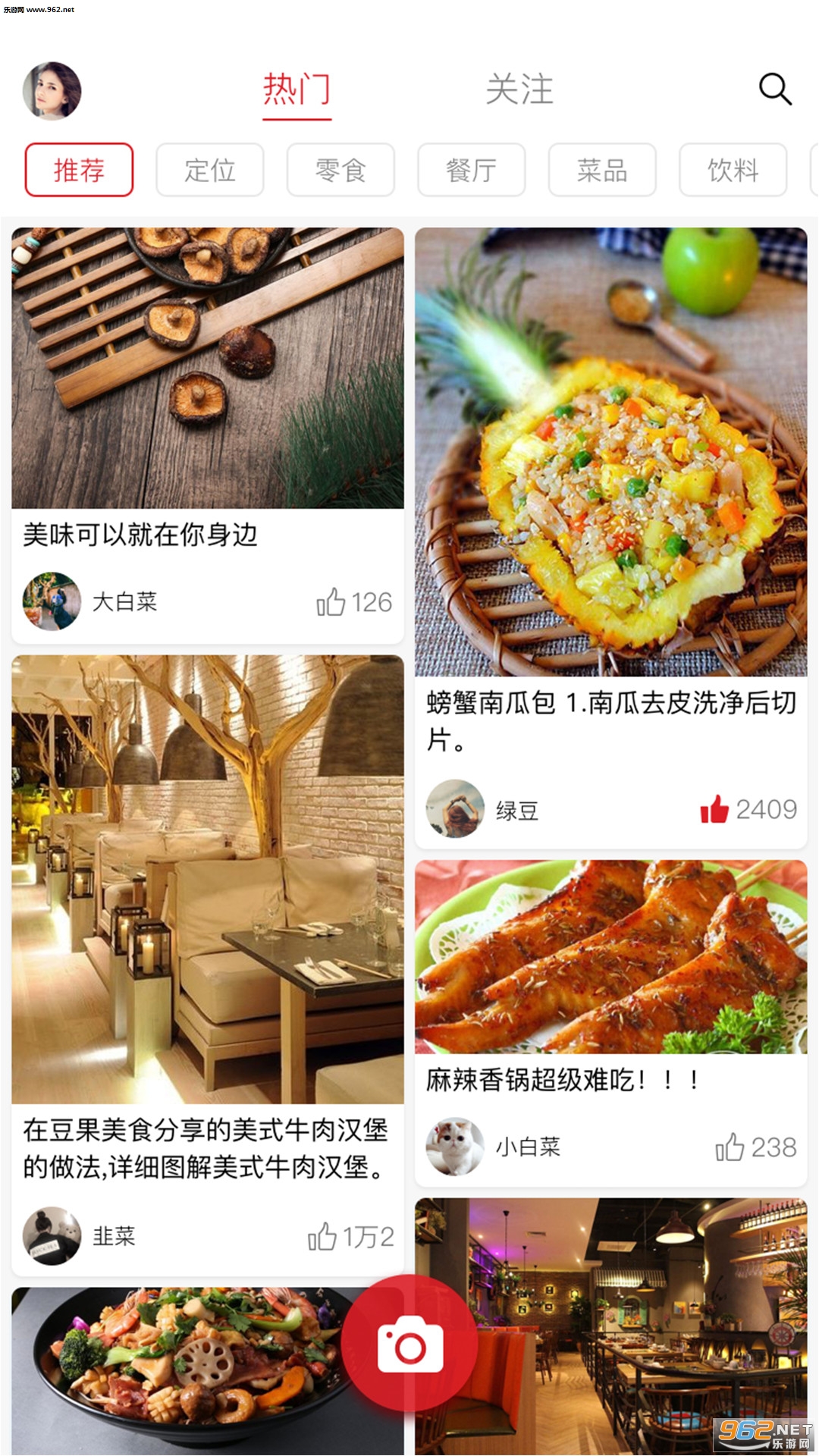819x1456 pixels.
Task: View 绿豆's user avatar
Action: point(455,808)
